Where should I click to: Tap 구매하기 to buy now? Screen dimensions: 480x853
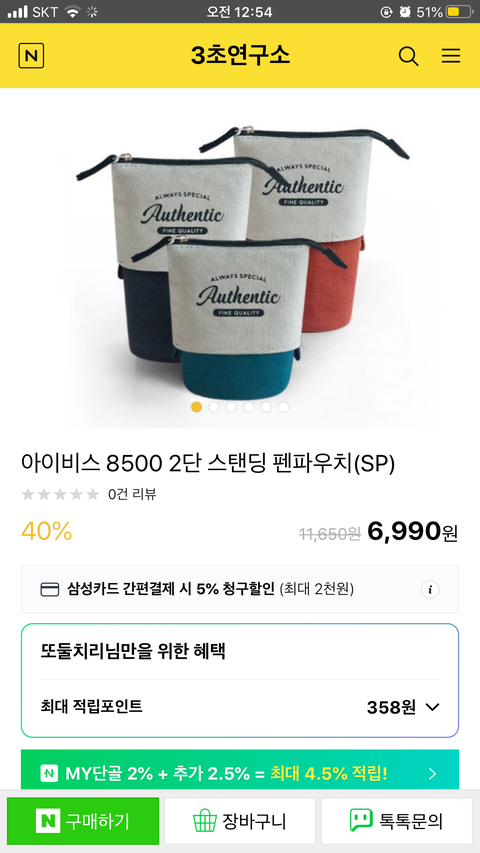tap(83, 821)
